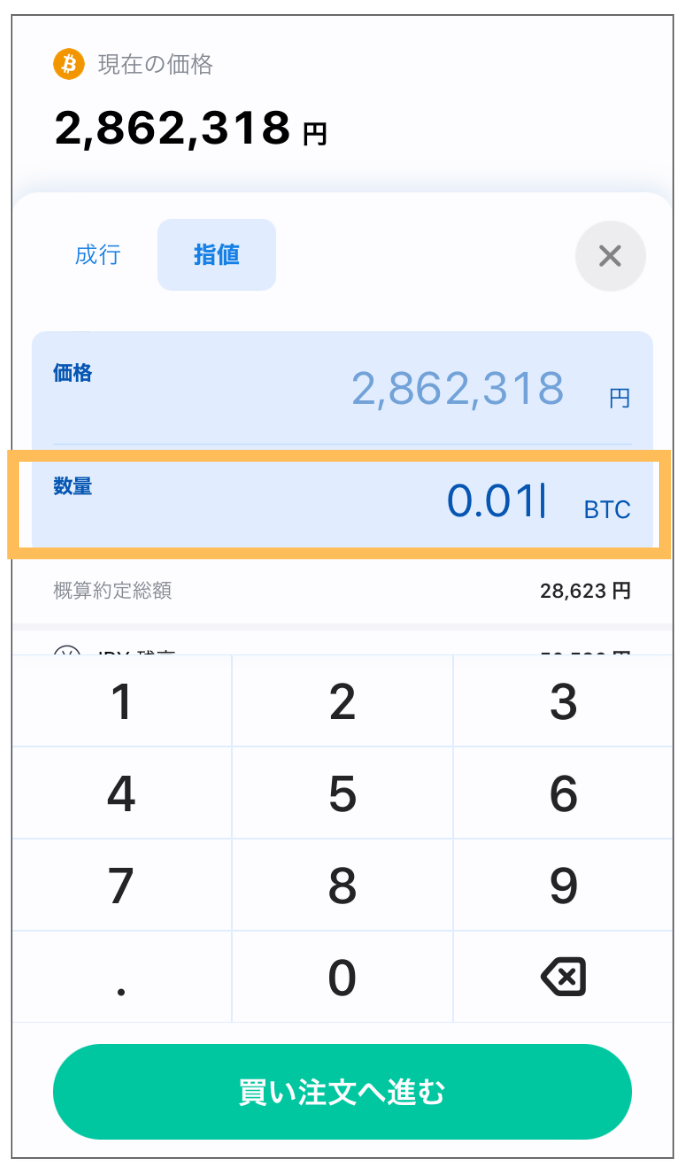Enter the decimal point key
The image size is (694, 1170).
(x=122, y=977)
